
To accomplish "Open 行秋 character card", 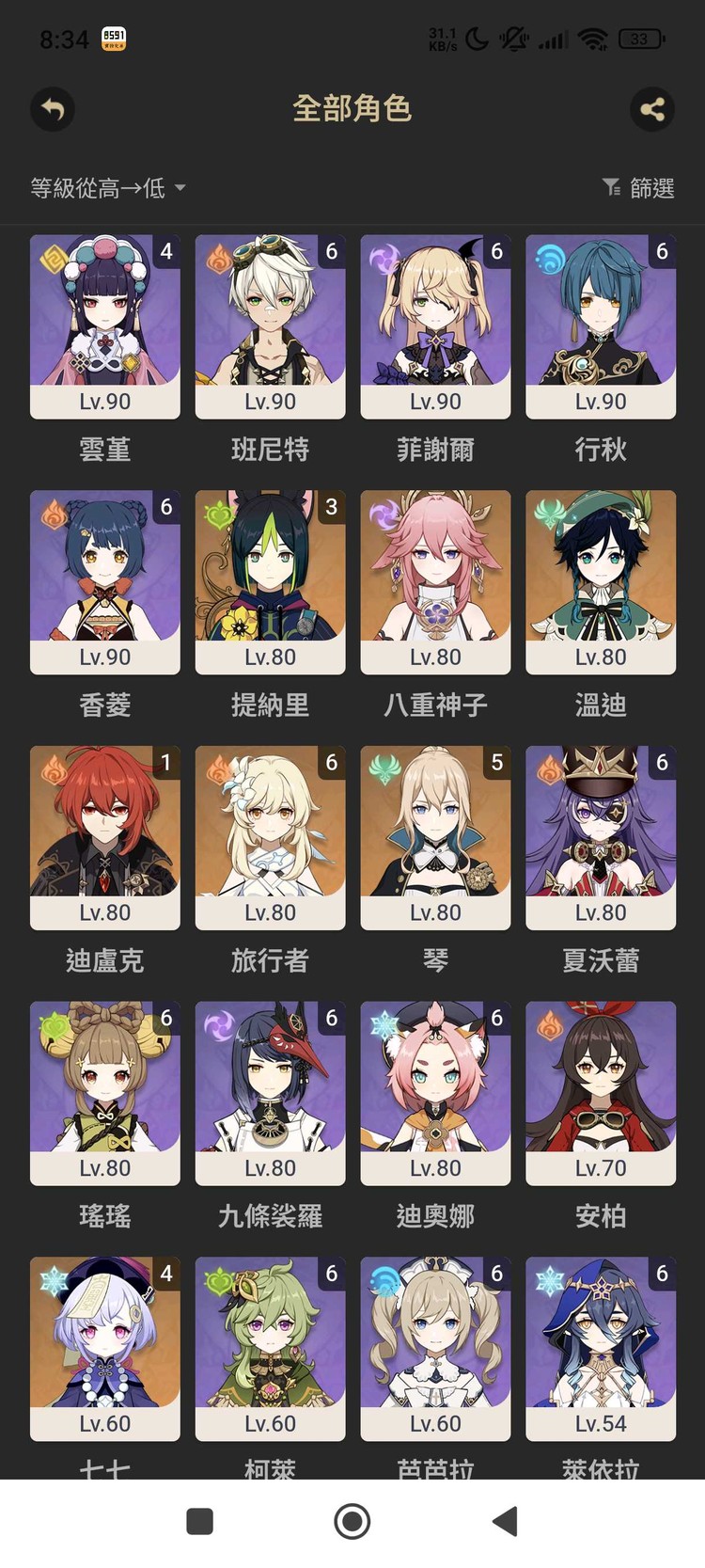I will pos(601,325).
